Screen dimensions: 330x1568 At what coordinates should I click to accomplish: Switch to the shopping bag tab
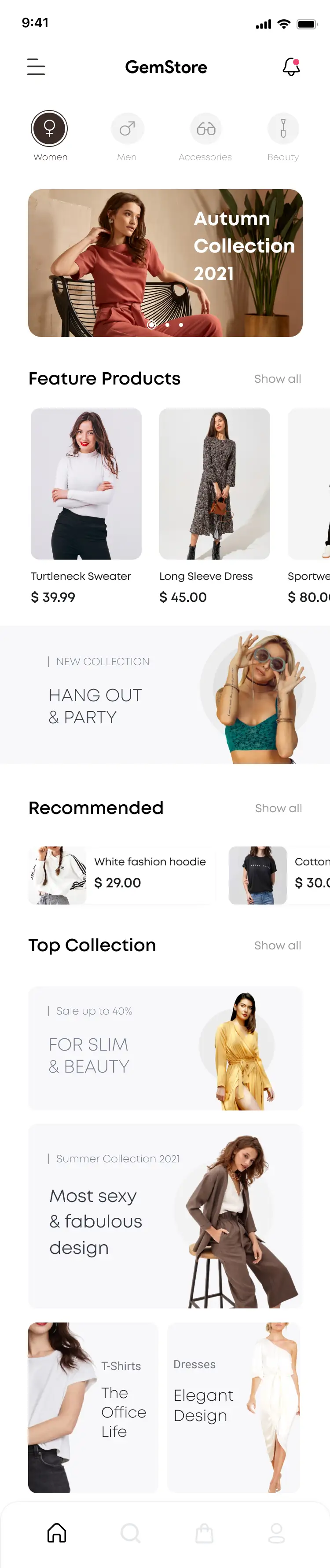pyautogui.click(x=204, y=1533)
